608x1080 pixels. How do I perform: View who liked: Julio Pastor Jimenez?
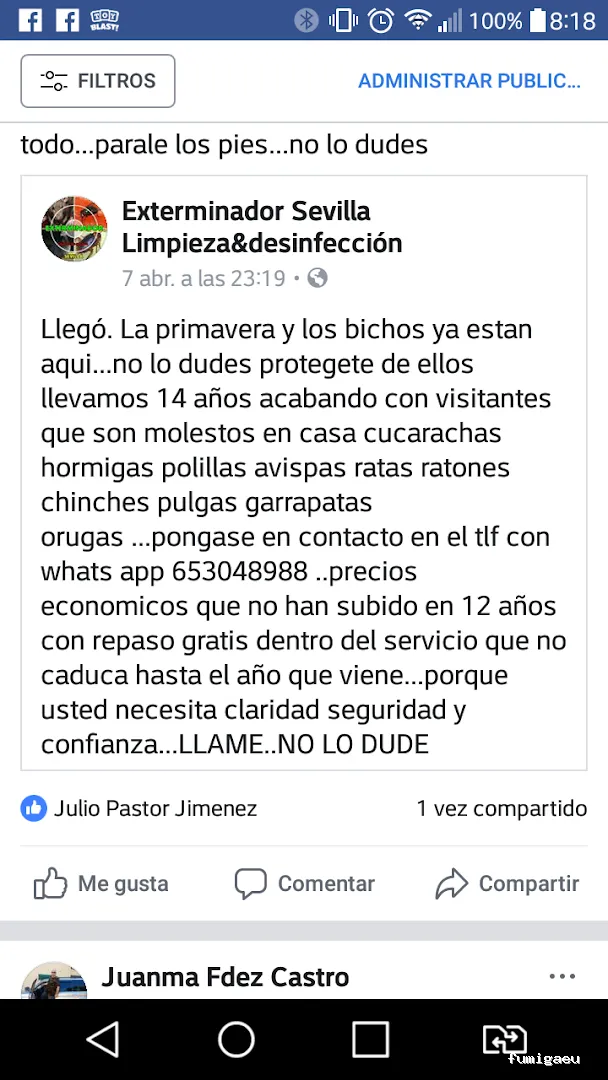click(155, 808)
